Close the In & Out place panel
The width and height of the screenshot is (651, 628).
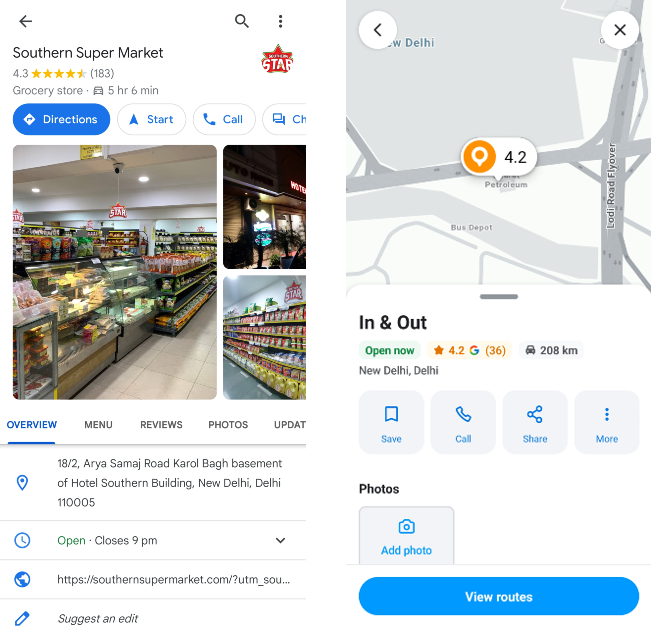tap(619, 30)
